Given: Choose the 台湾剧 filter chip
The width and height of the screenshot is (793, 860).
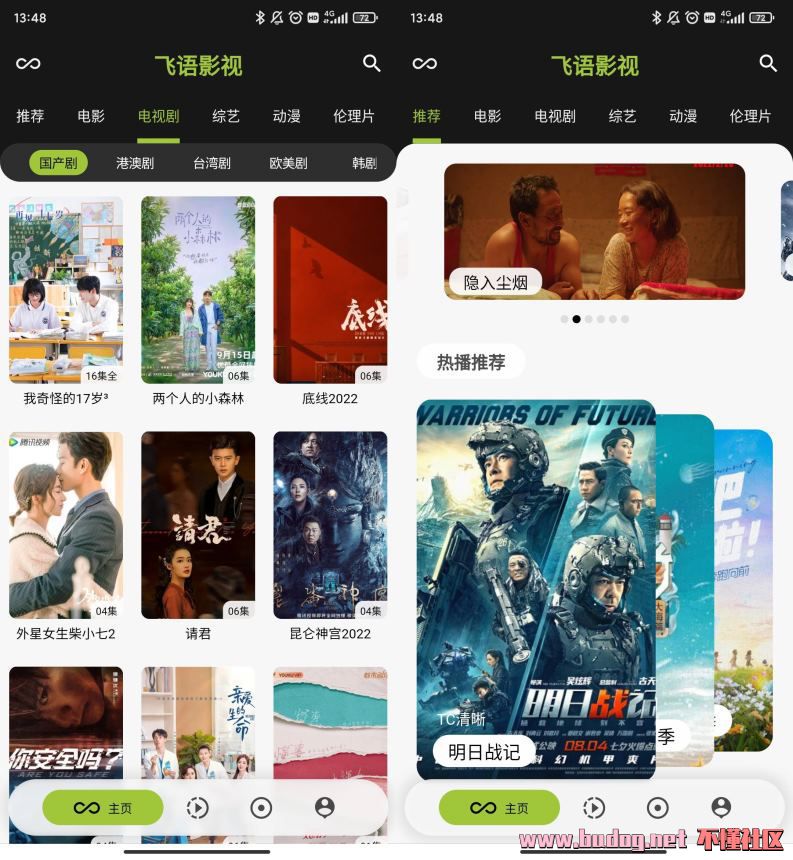Looking at the screenshot, I should click(x=212, y=163).
